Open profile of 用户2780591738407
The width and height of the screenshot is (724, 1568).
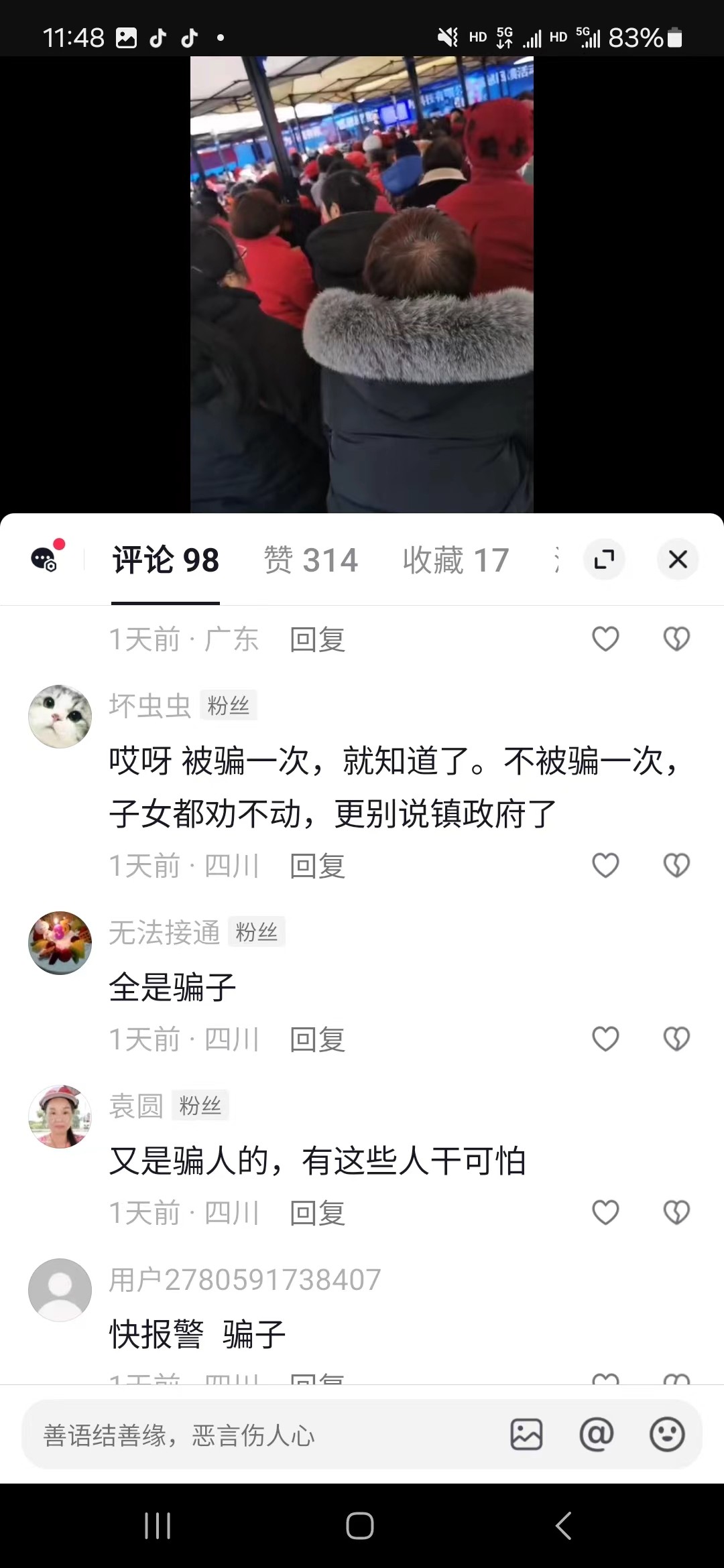[x=60, y=1290]
